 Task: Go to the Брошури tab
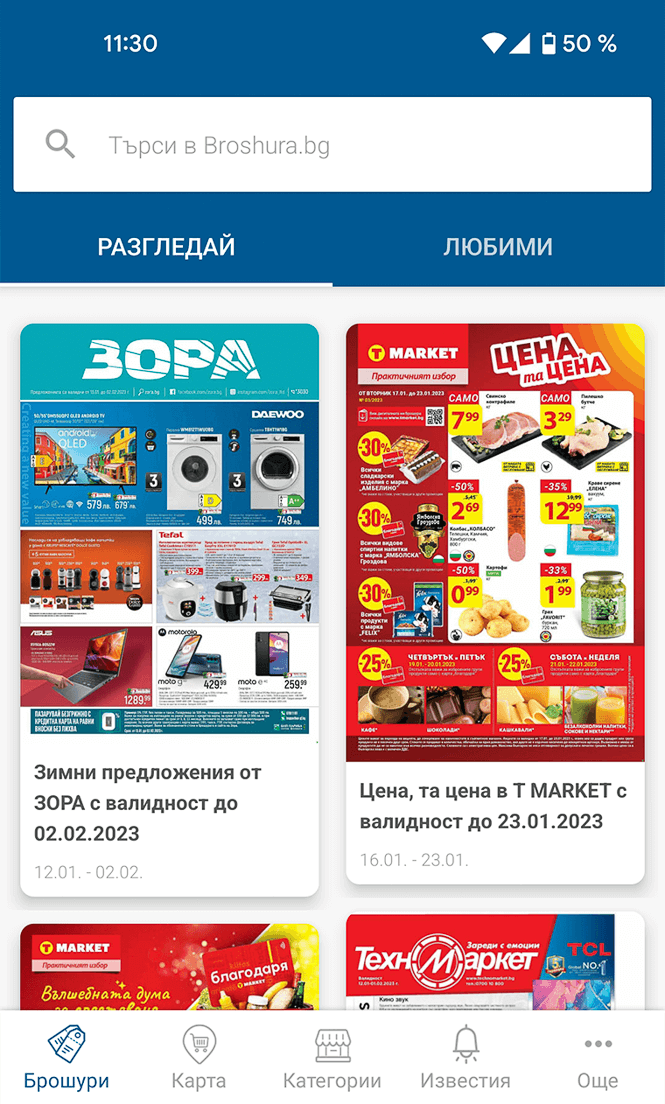(x=67, y=1058)
